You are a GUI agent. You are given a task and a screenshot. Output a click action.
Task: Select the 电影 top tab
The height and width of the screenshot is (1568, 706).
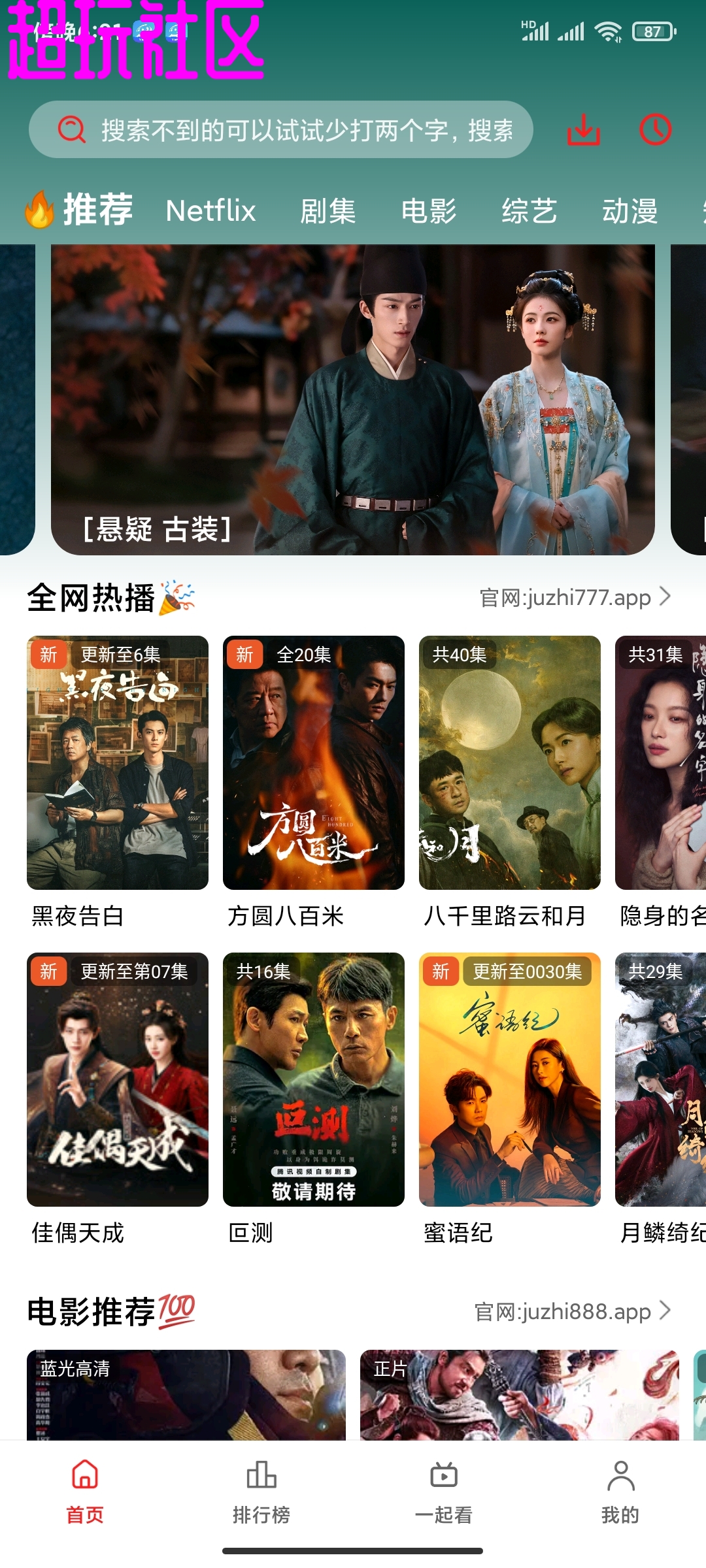coord(429,211)
